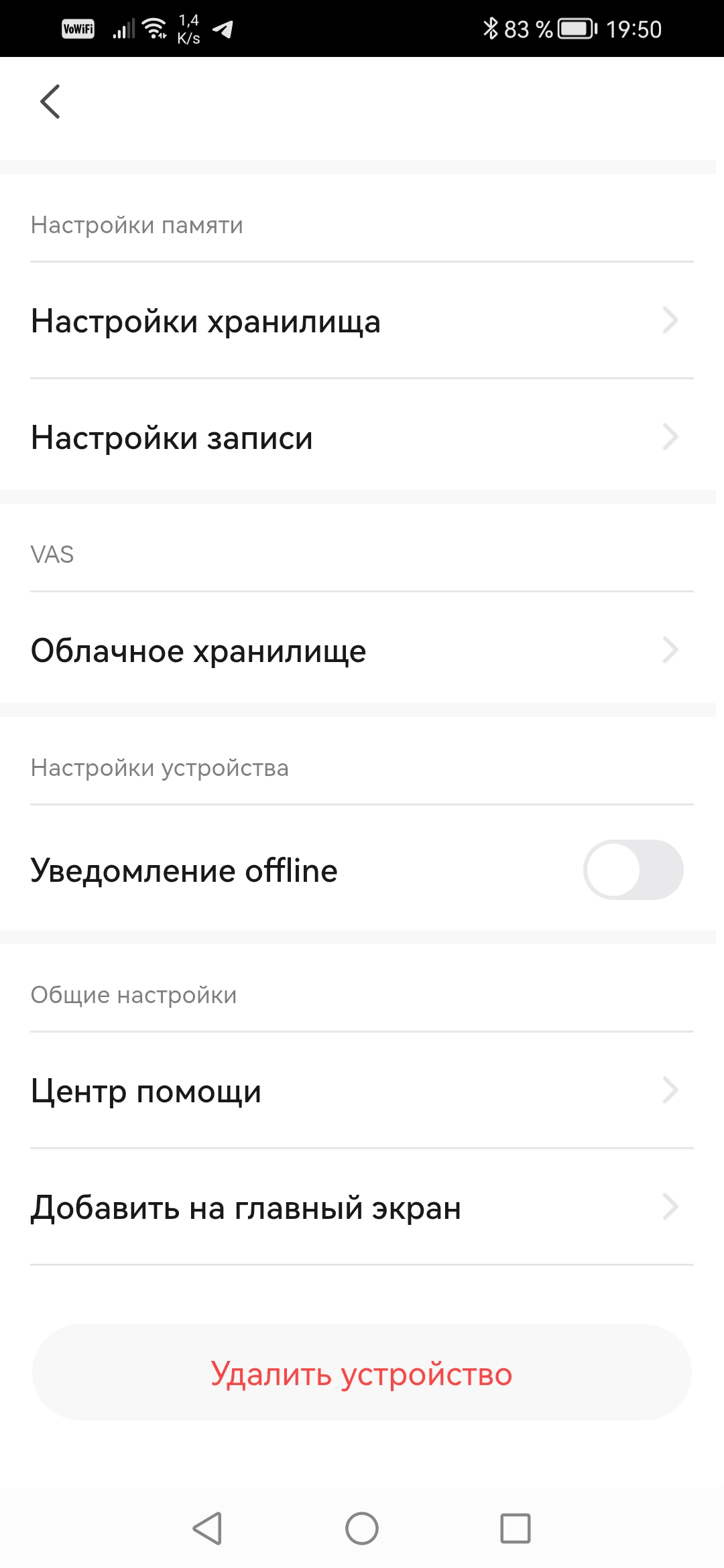724x1568 pixels.
Task: Tap the red Удалить устройство button
Action: click(362, 1374)
